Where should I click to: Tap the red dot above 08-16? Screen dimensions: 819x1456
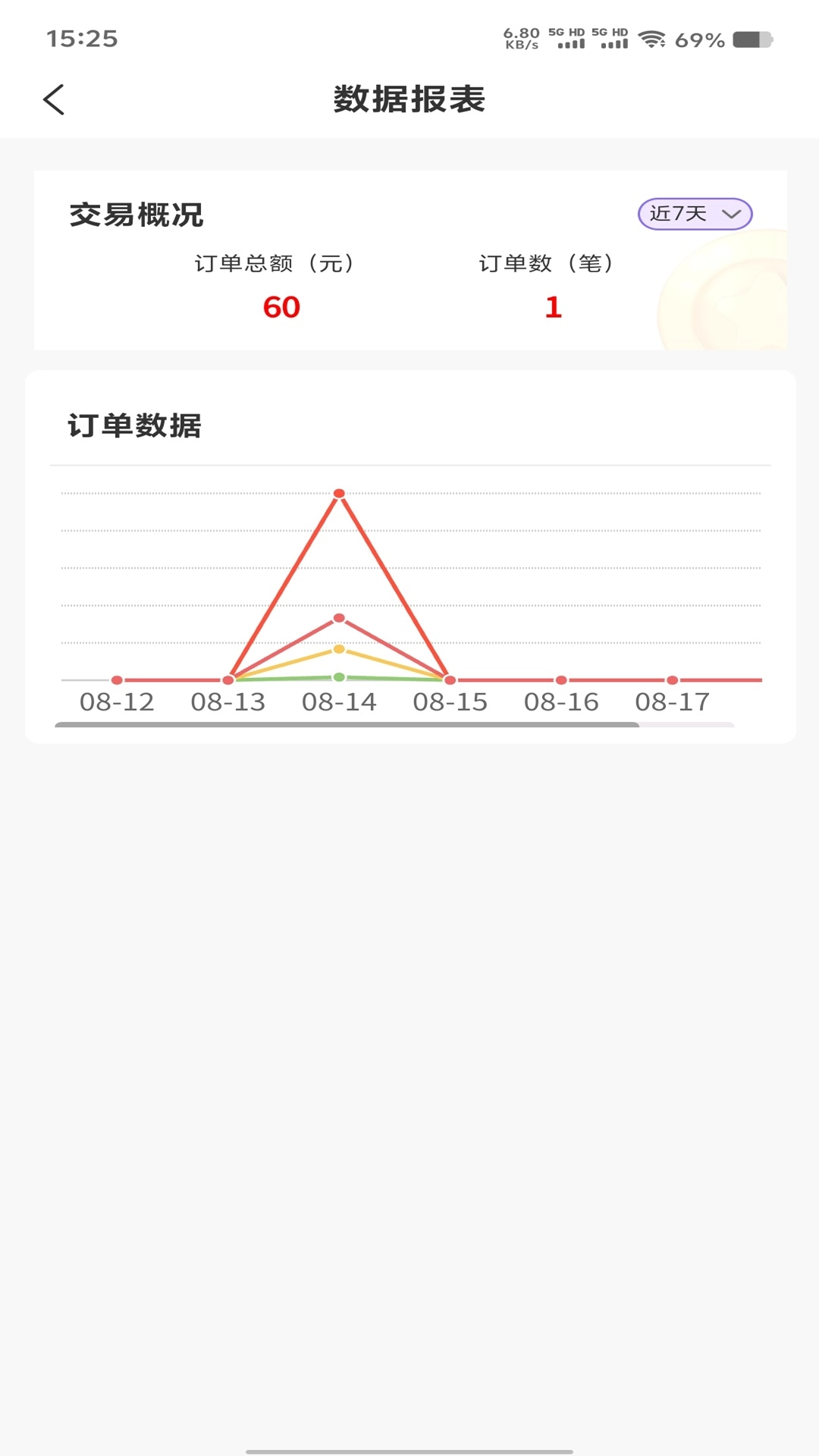coord(561,680)
